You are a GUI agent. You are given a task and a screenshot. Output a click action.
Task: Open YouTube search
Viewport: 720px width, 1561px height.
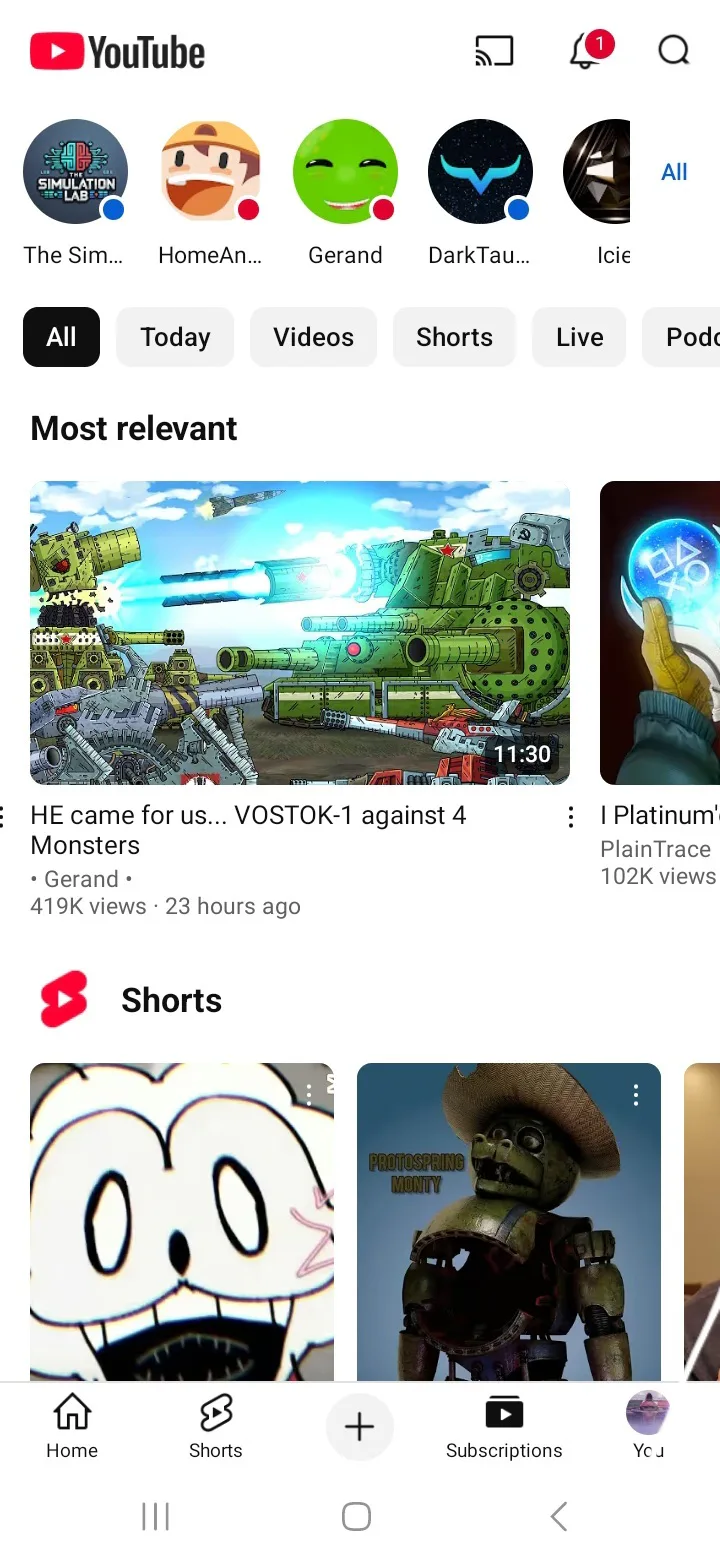tap(674, 50)
